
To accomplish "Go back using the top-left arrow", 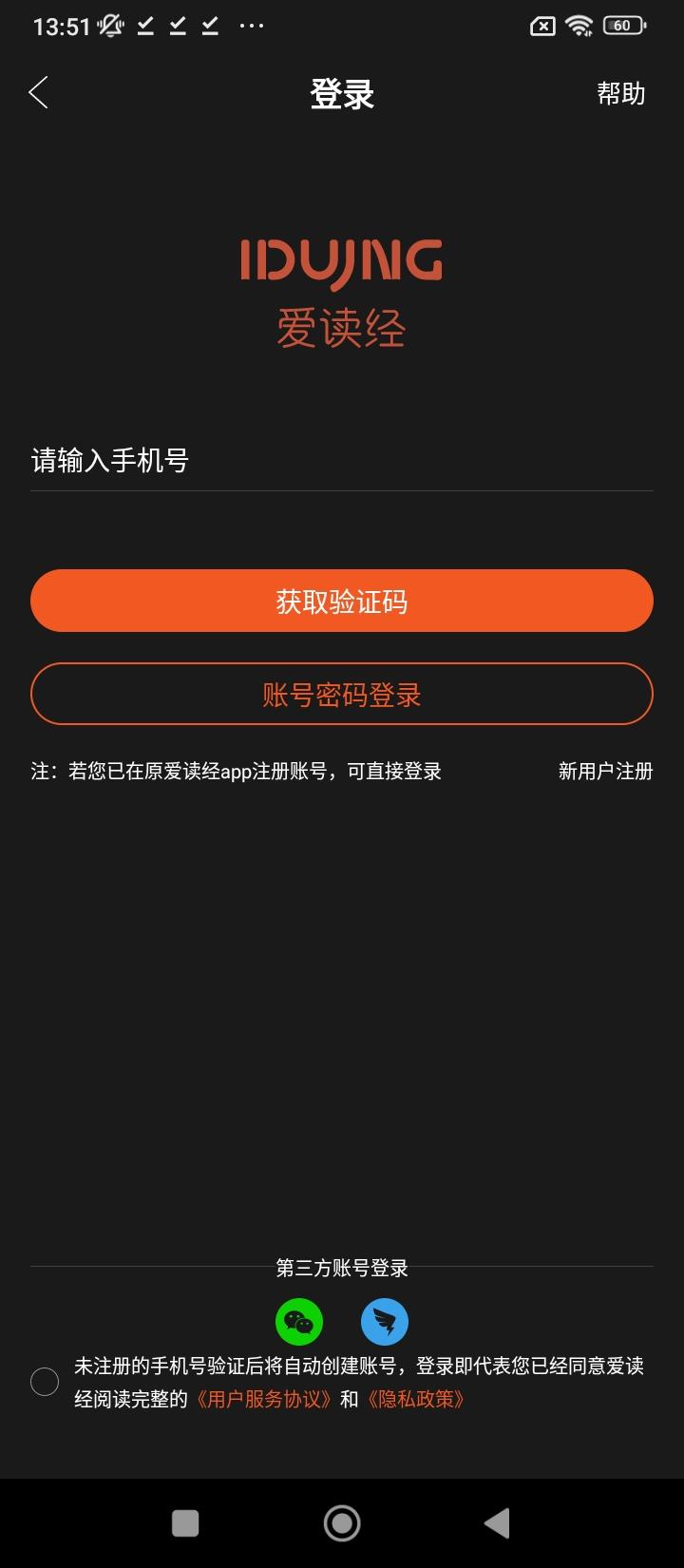I will (x=39, y=93).
